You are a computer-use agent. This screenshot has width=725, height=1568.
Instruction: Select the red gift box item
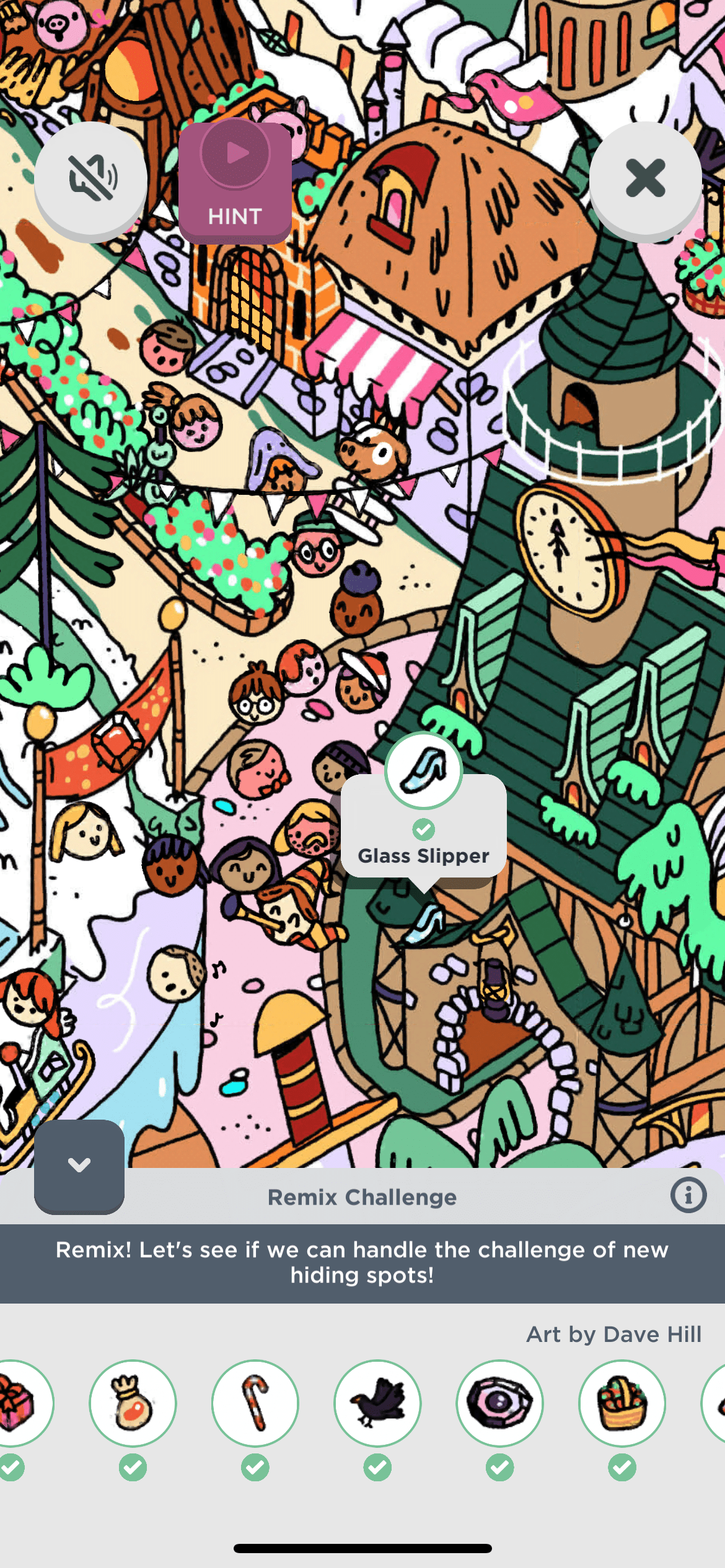19,1403
